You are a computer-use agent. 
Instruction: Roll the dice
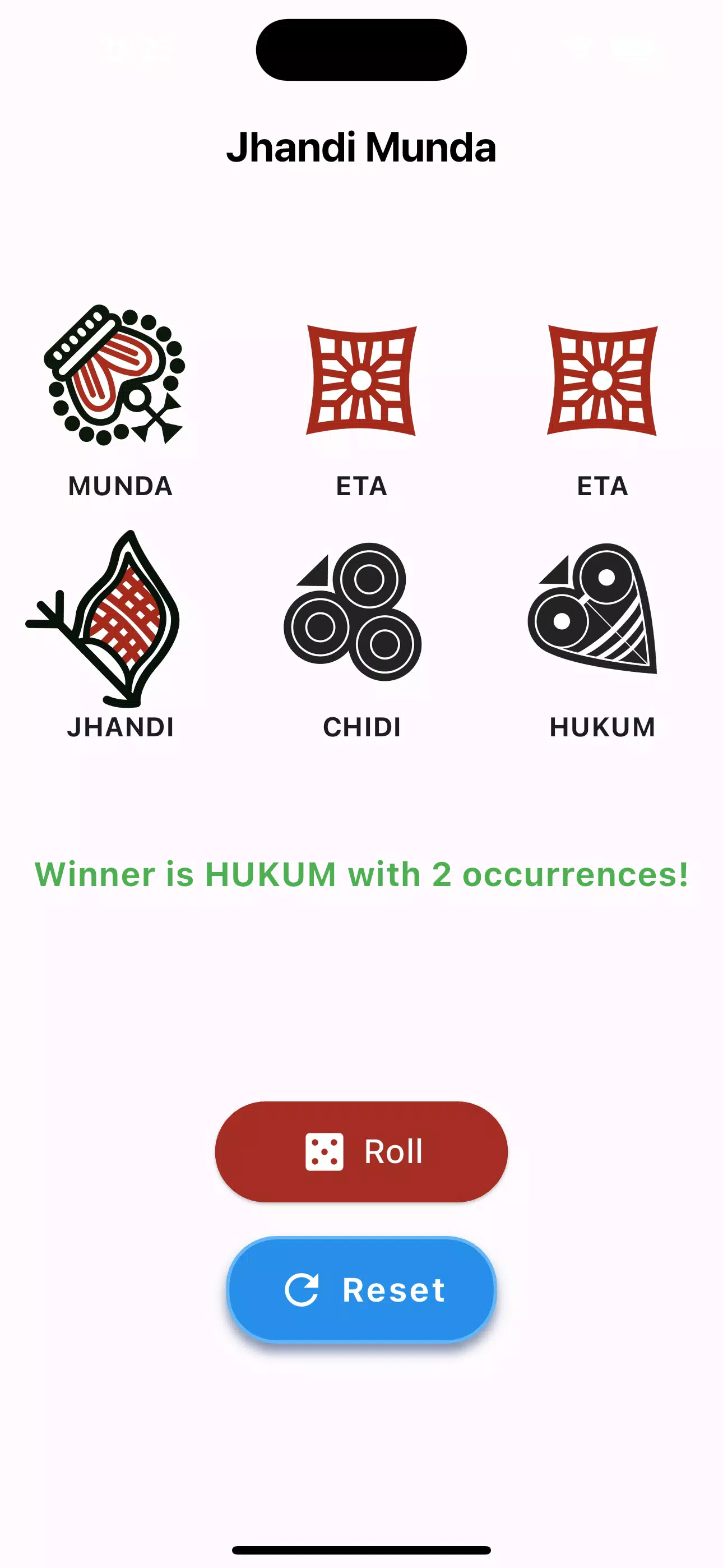(x=361, y=1151)
